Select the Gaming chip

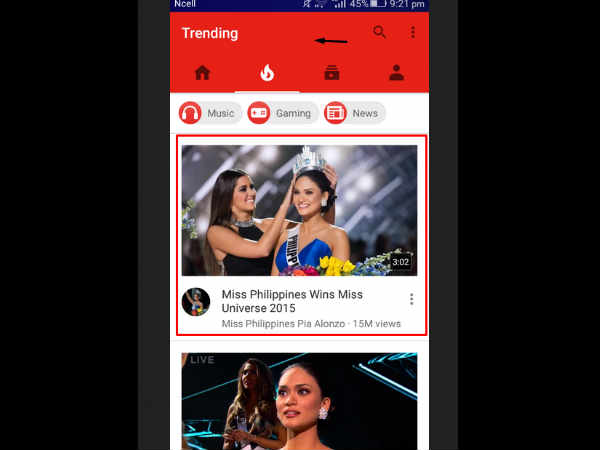click(x=282, y=113)
